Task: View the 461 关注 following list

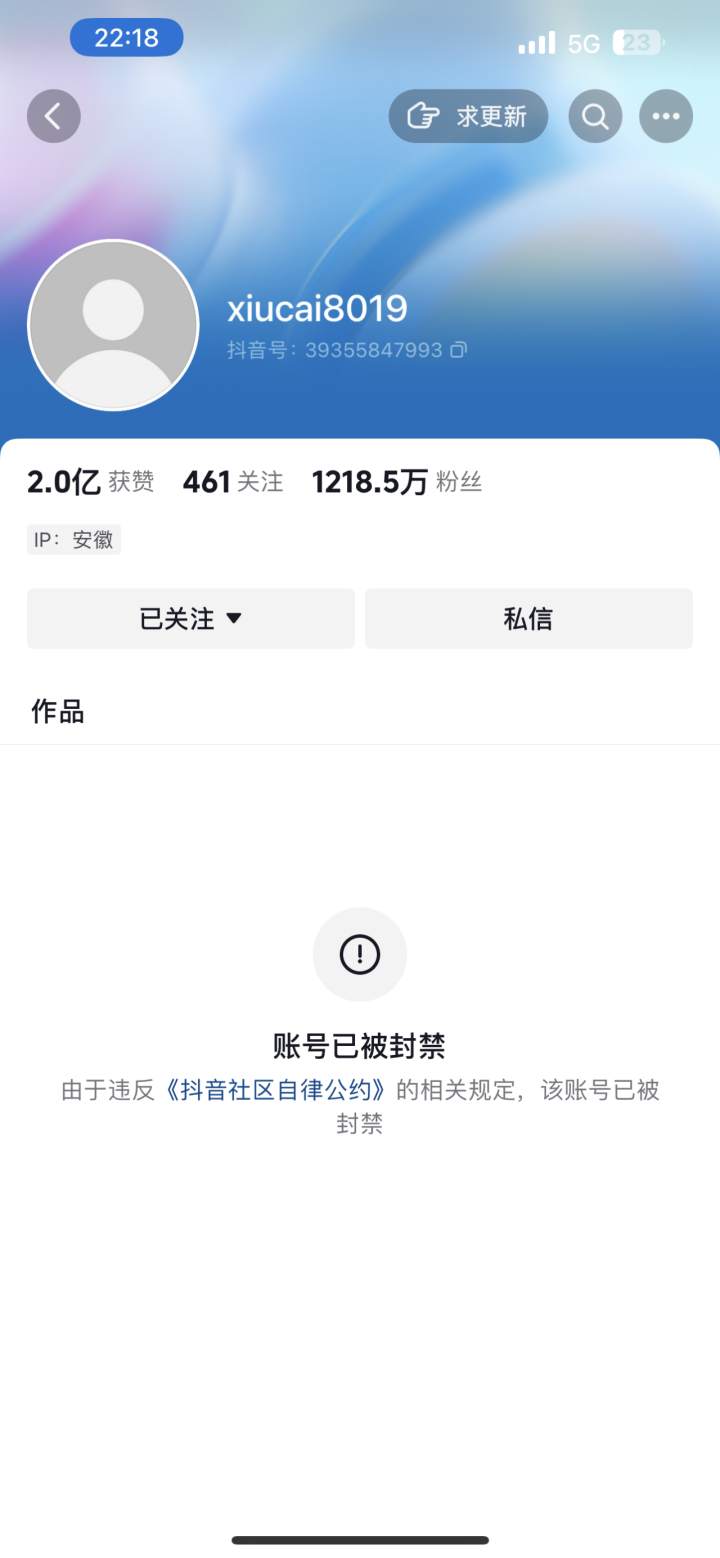Action: (233, 482)
